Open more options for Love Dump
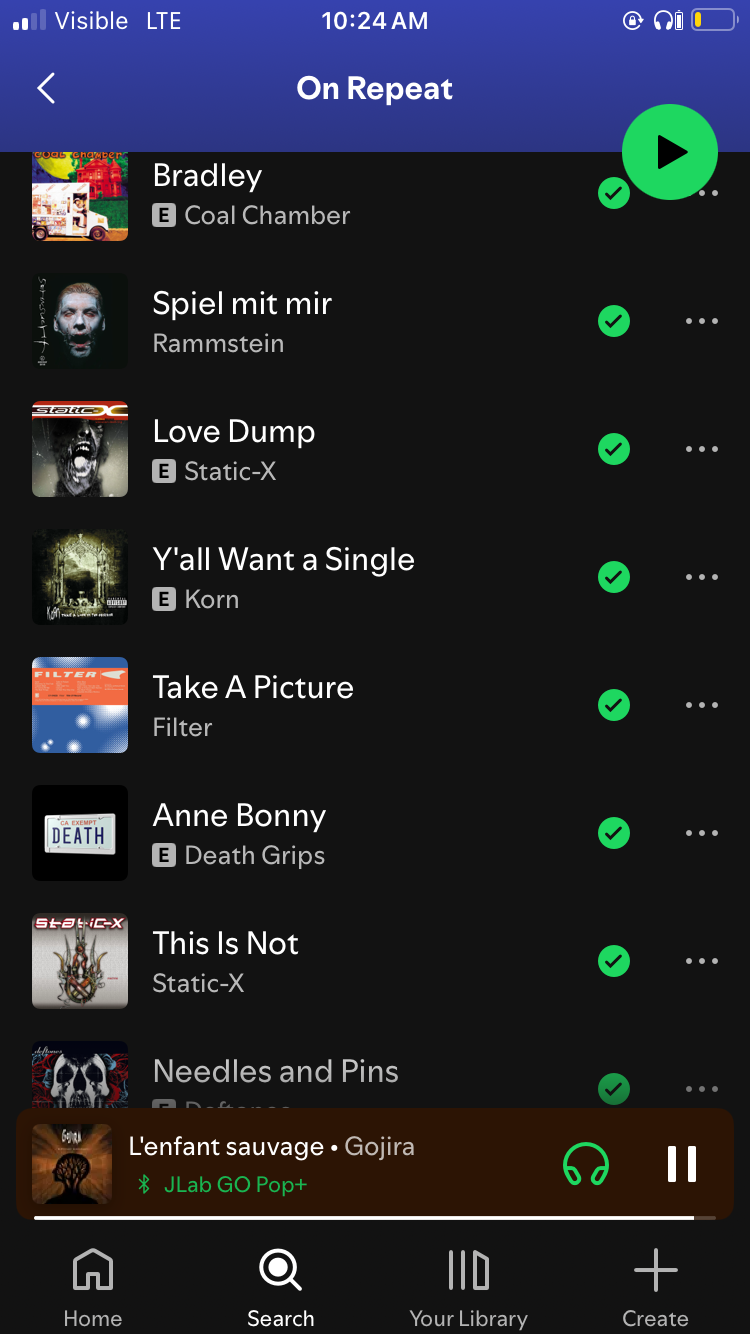750x1334 pixels. click(701, 449)
